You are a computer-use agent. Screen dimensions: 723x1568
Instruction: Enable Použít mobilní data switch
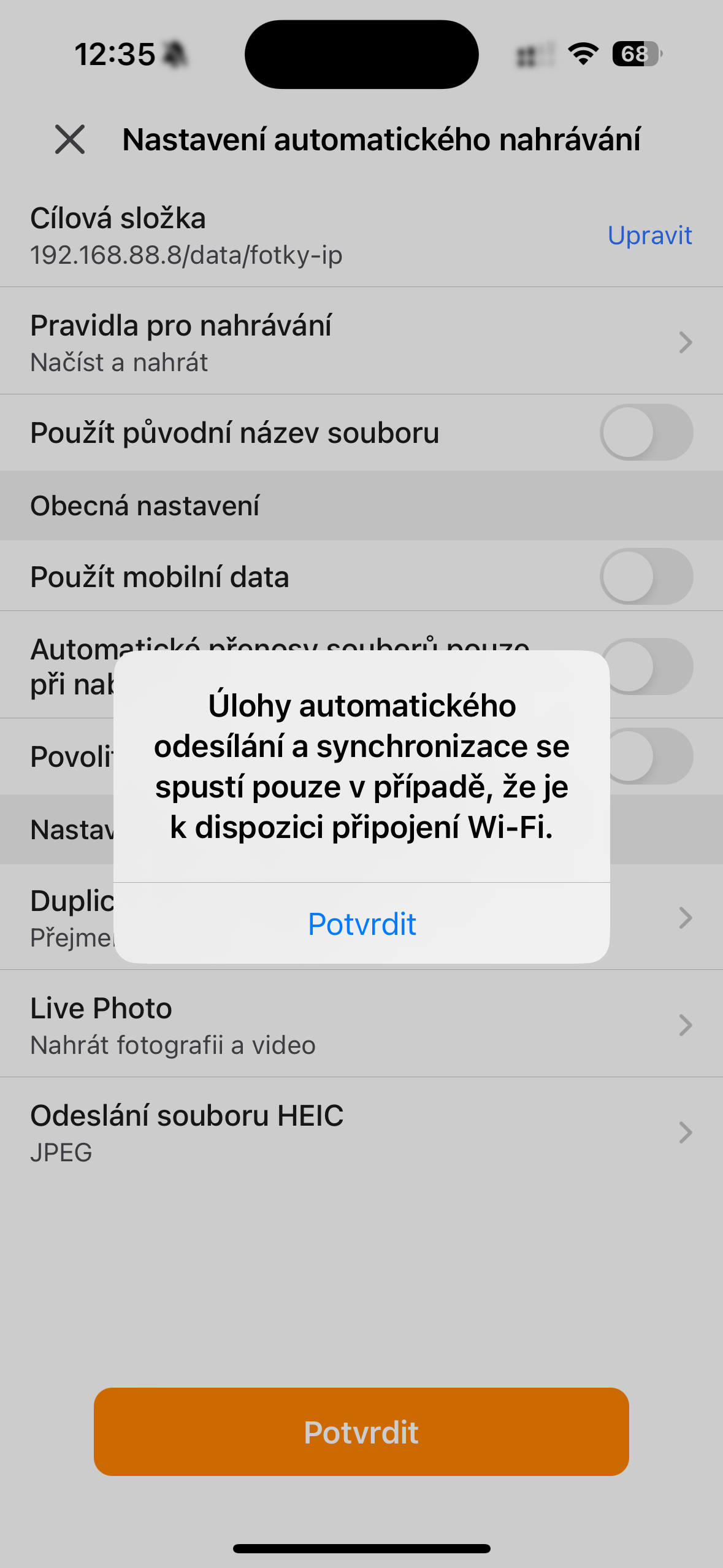(x=646, y=577)
